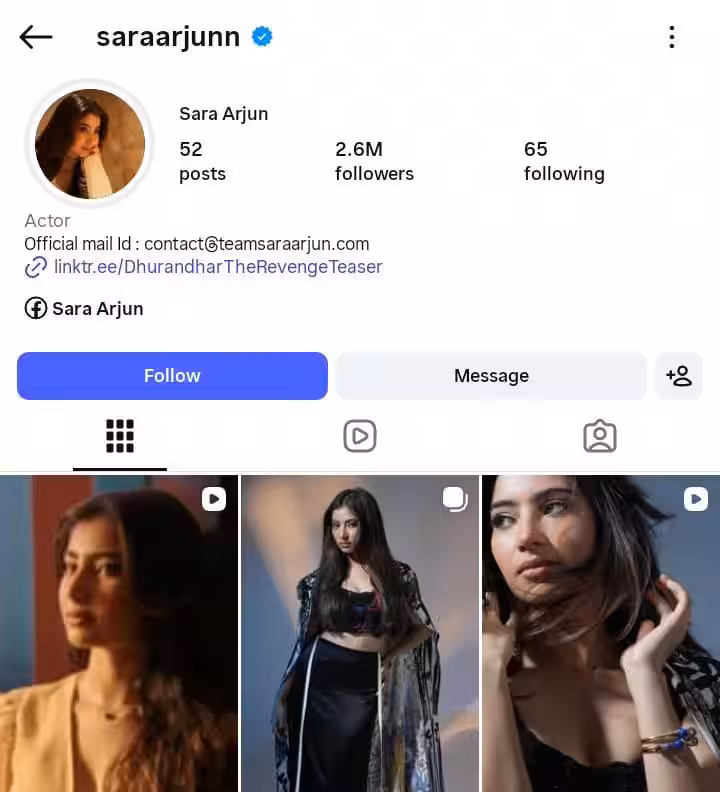The width and height of the screenshot is (720, 792).
Task: Open the linktr.ee DhurandharTheRevengeTeaser link
Action: [217, 267]
